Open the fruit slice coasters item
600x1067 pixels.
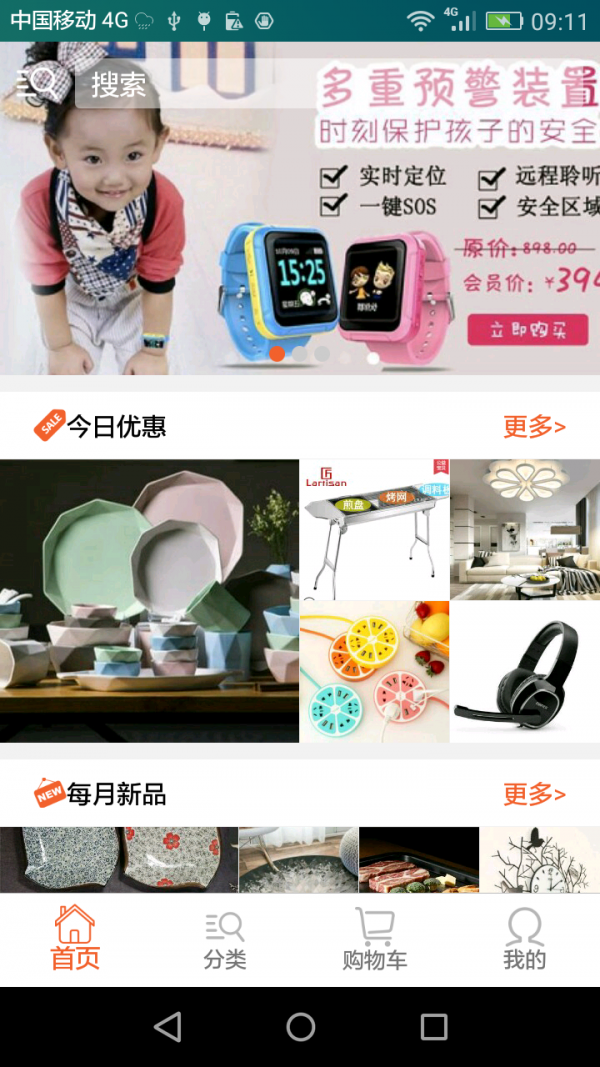tap(374, 671)
